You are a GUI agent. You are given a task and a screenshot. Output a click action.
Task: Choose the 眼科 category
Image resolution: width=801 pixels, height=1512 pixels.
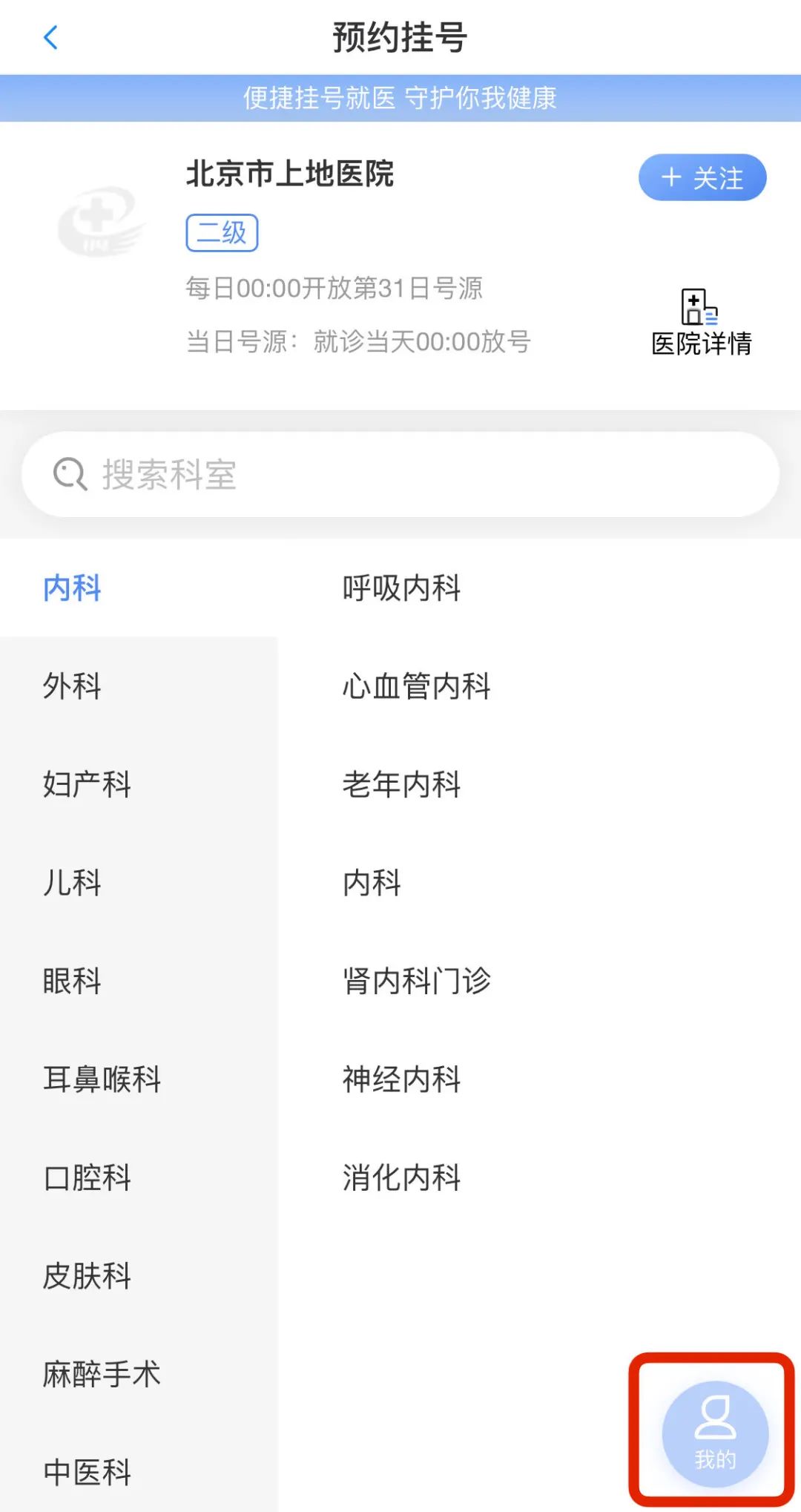coord(139,981)
